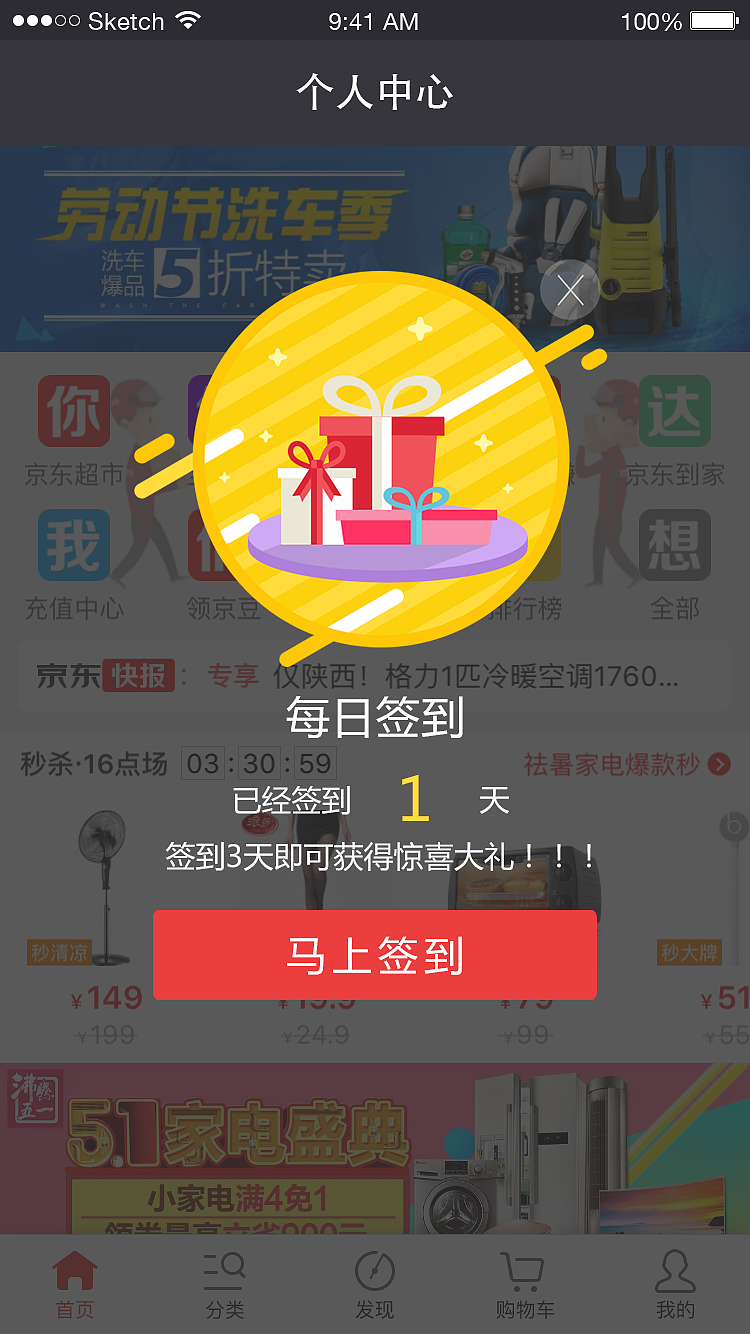Tap the 马上签到 sign-in button

375,954
